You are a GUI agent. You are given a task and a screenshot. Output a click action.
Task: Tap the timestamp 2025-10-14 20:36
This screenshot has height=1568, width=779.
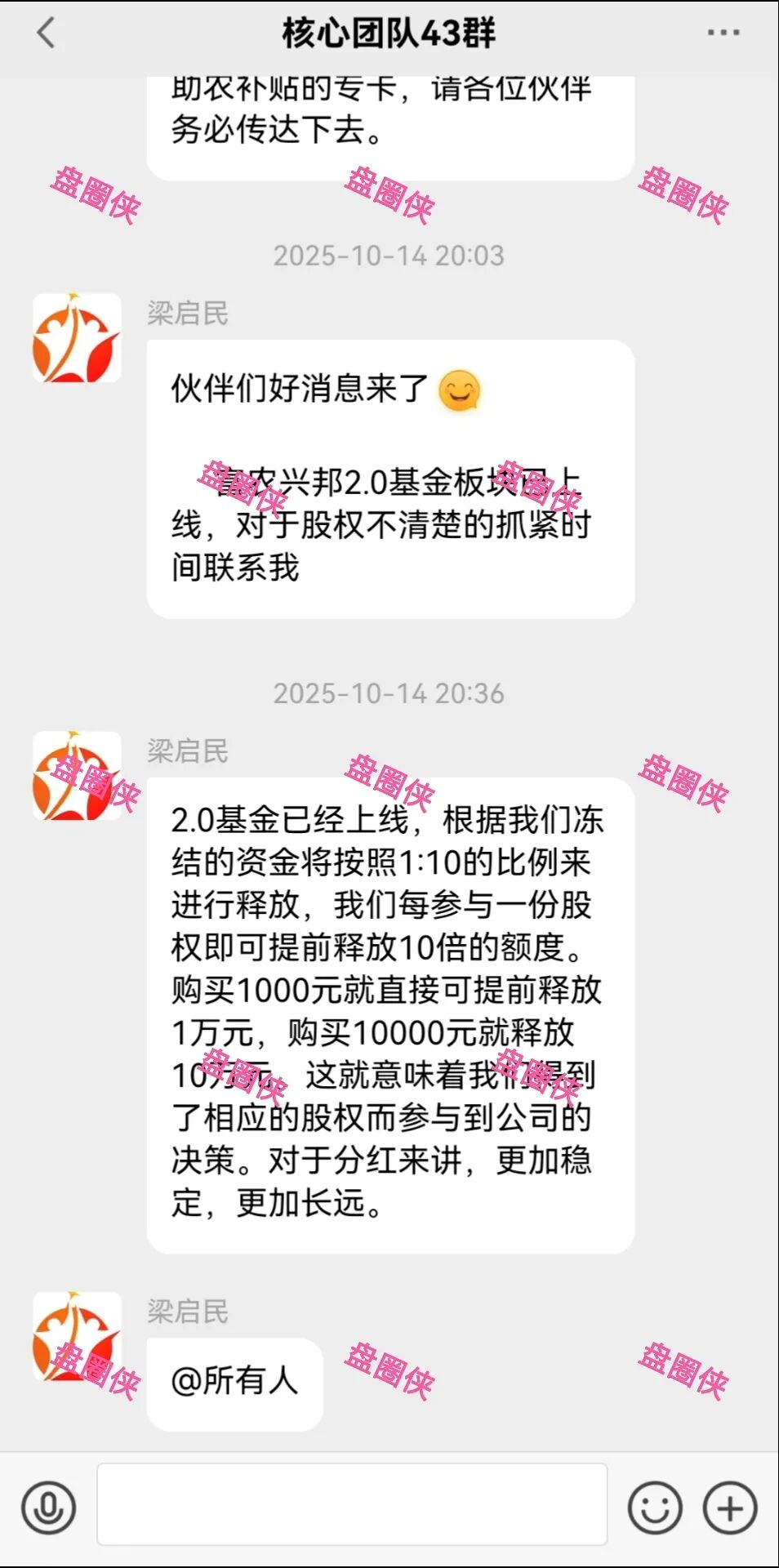(389, 695)
